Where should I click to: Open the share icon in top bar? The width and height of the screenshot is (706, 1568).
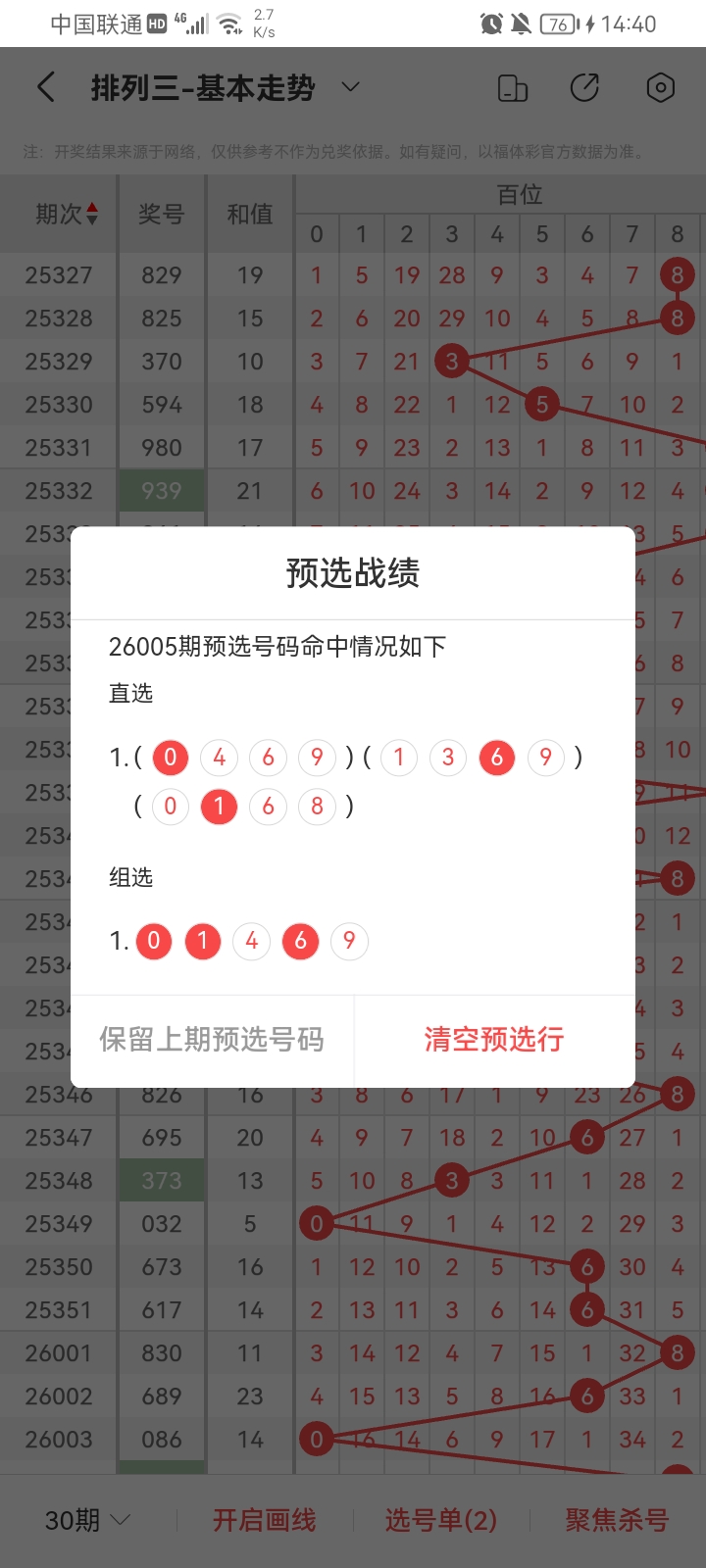pyautogui.click(x=584, y=88)
